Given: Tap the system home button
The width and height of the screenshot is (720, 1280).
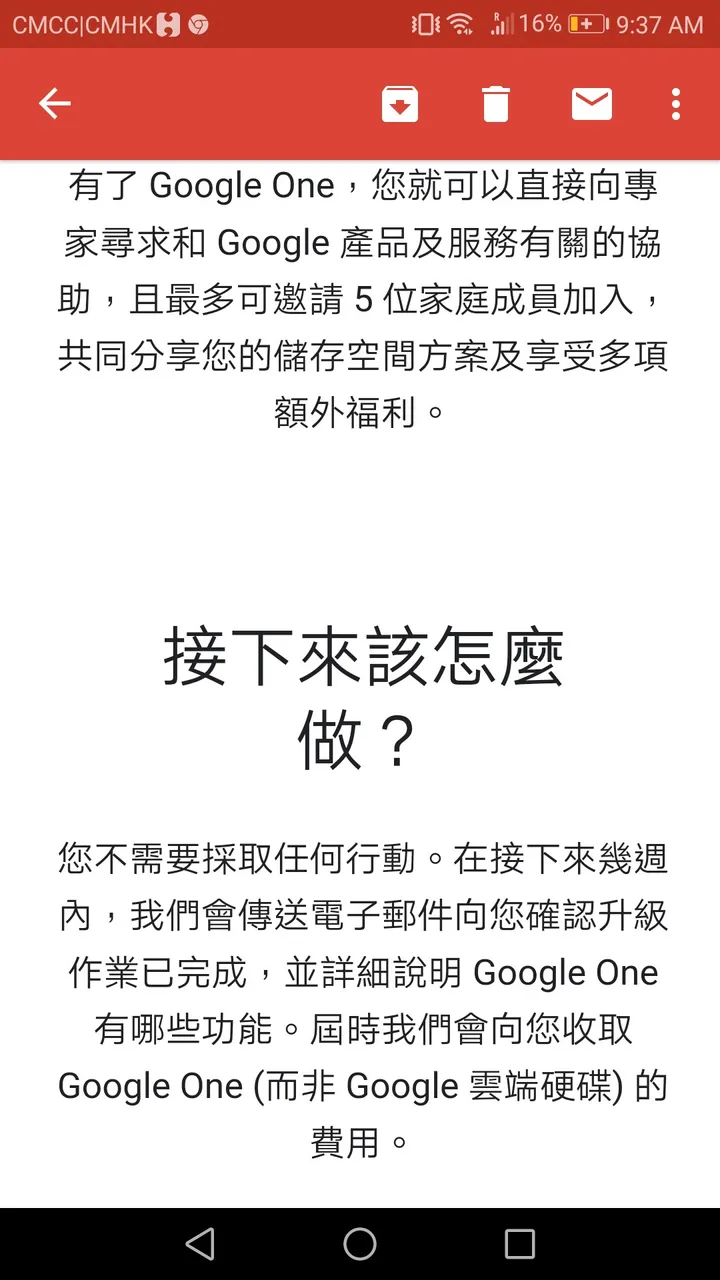Looking at the screenshot, I should click(x=360, y=1244).
